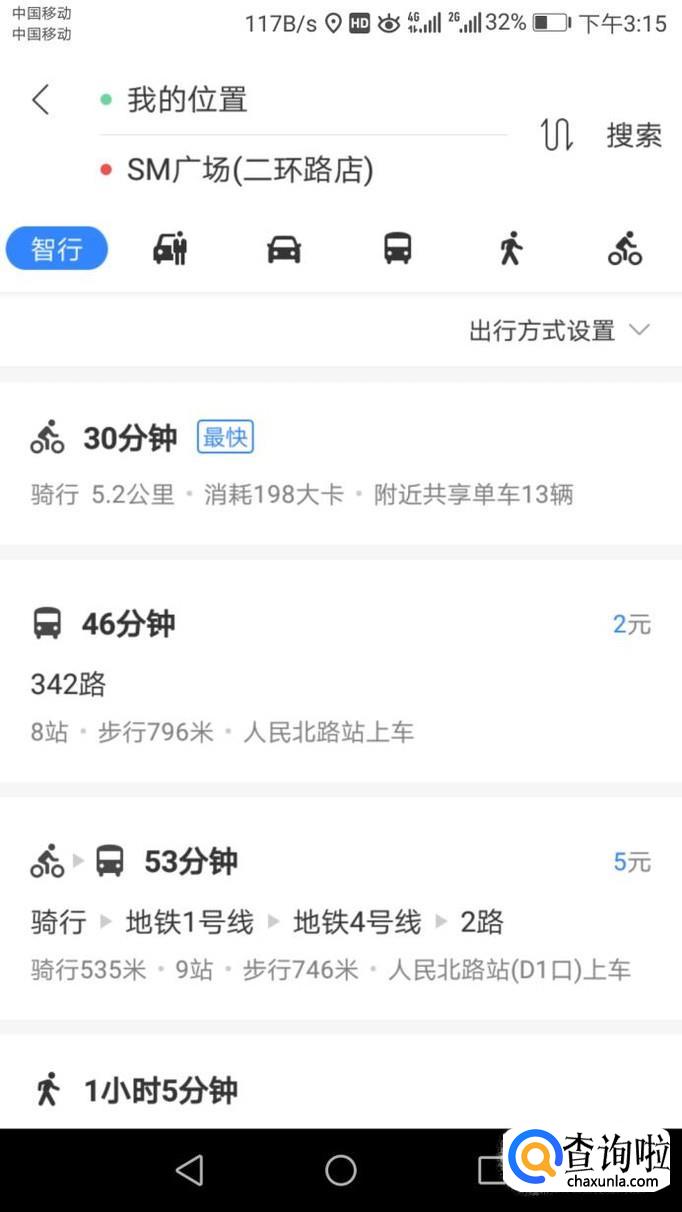The image size is (682, 1212).
Task: Select the 智行 smart travel tab
Action: (57, 248)
